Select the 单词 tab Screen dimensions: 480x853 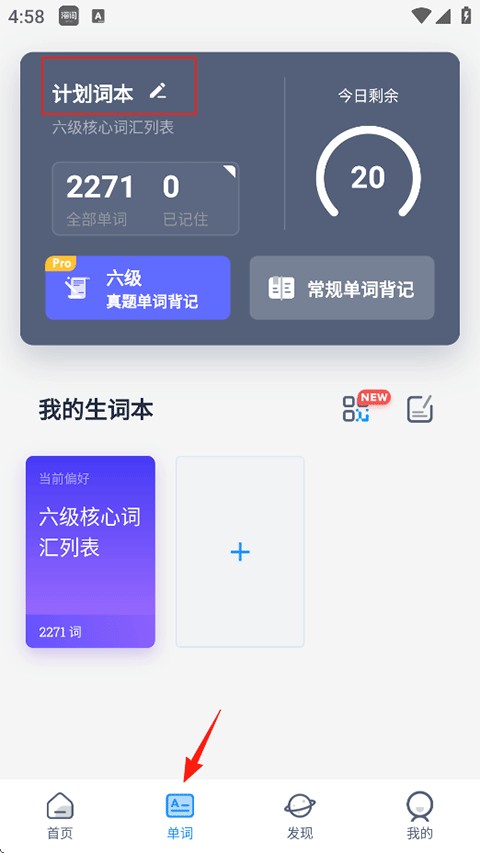coord(180,815)
